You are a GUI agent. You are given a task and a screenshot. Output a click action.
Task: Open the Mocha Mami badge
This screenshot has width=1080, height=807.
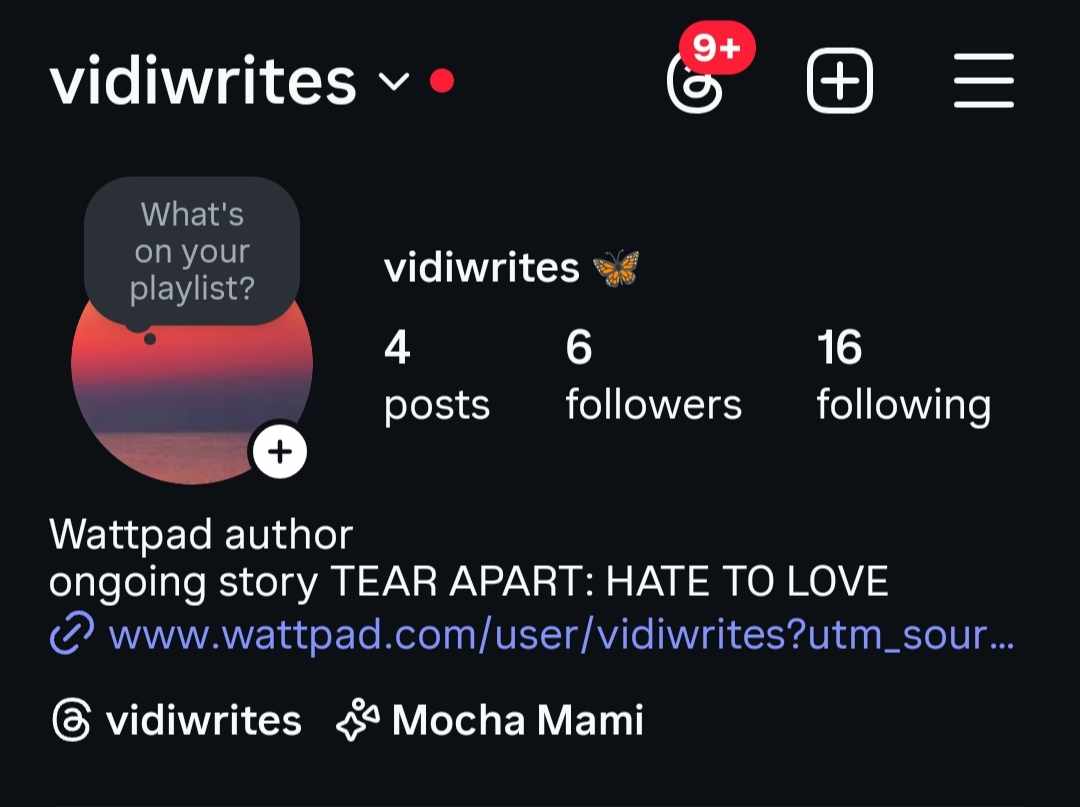click(x=492, y=720)
